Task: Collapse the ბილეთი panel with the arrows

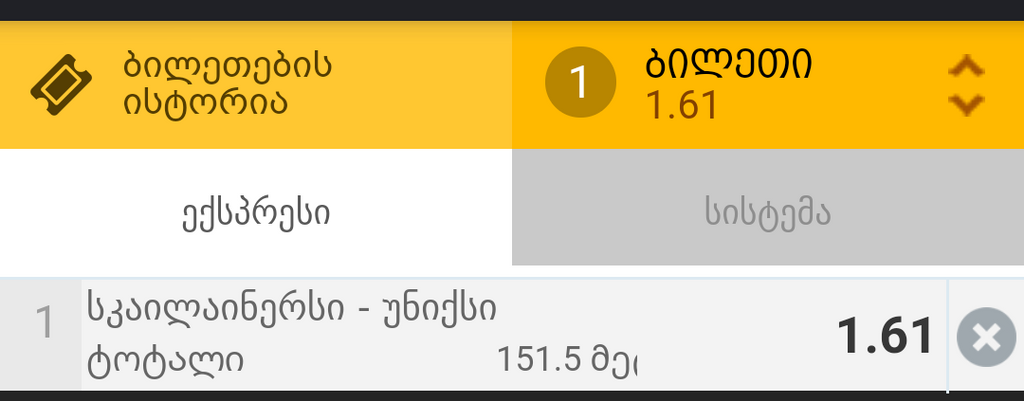Action: point(965,85)
